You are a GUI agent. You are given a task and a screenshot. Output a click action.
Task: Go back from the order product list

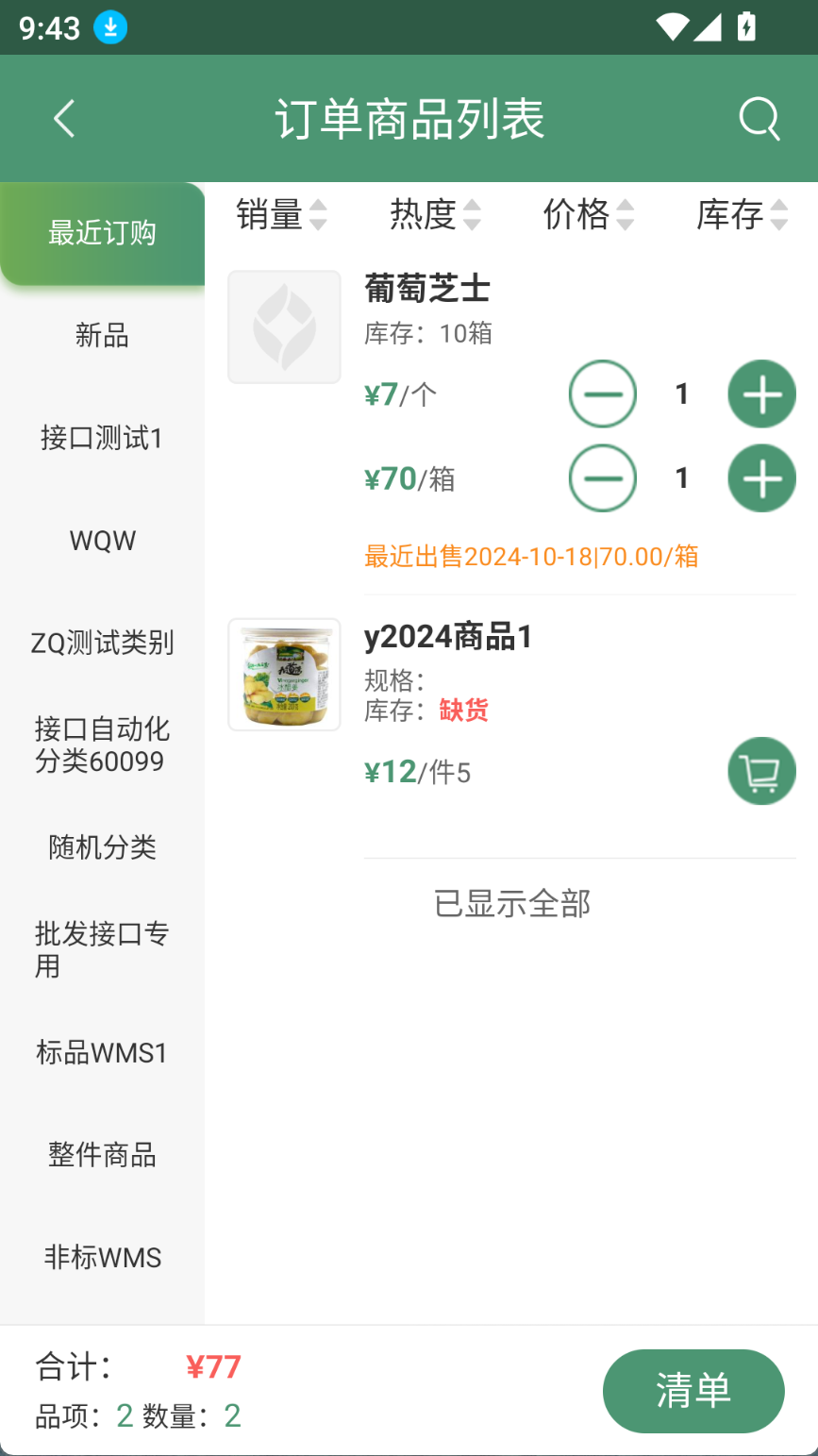64,119
